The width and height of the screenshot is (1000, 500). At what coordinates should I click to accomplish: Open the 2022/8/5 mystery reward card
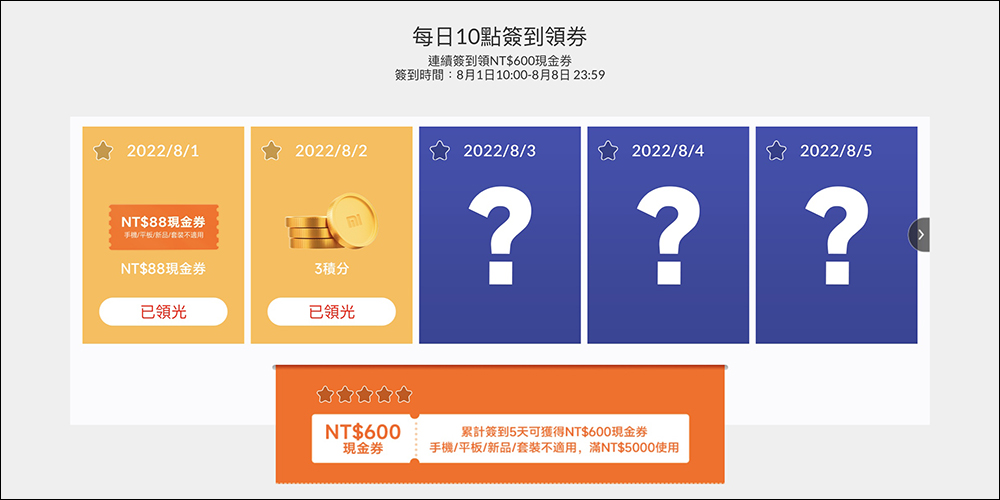pos(835,235)
